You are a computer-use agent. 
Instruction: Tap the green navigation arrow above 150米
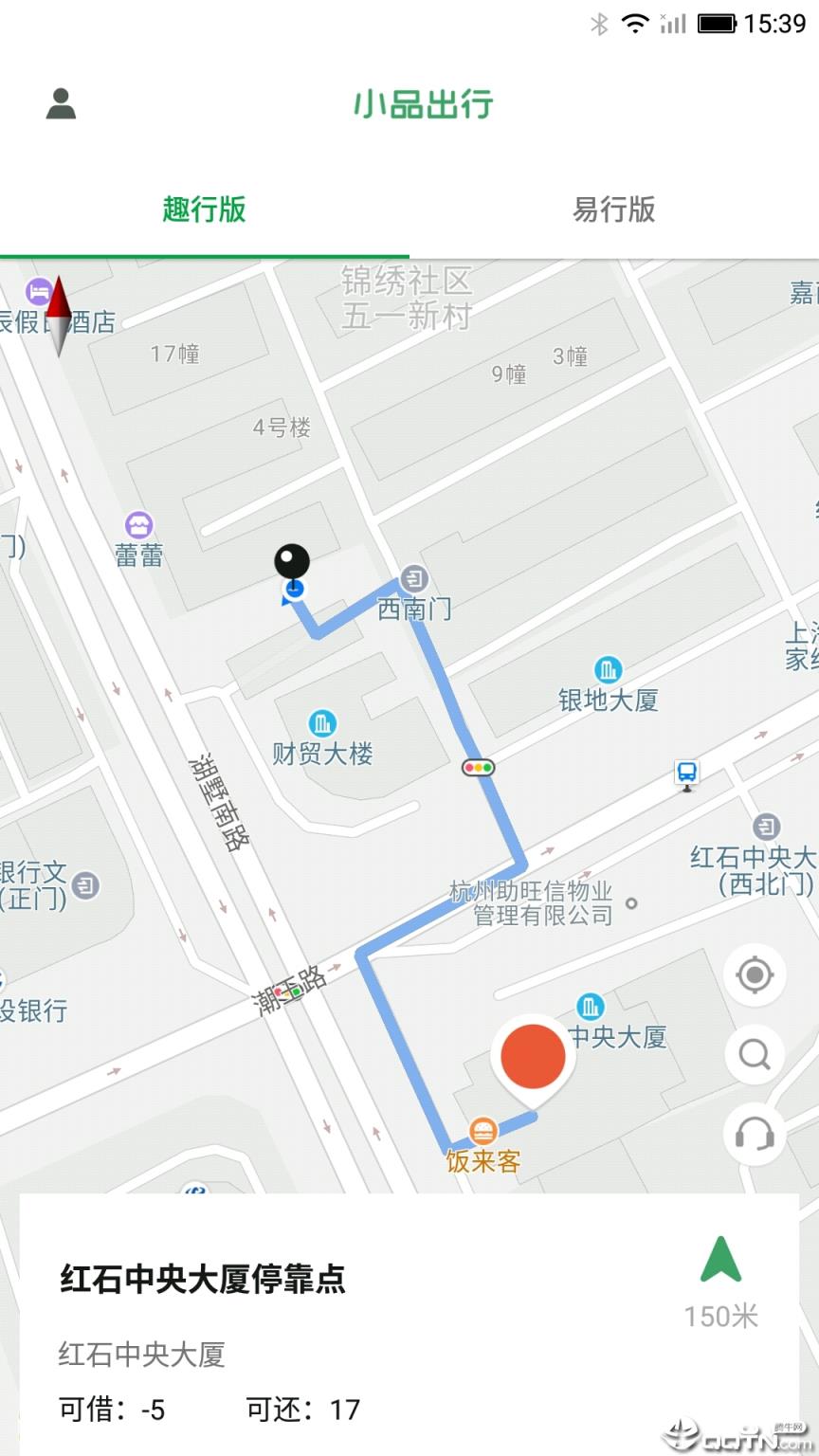coord(722,1259)
